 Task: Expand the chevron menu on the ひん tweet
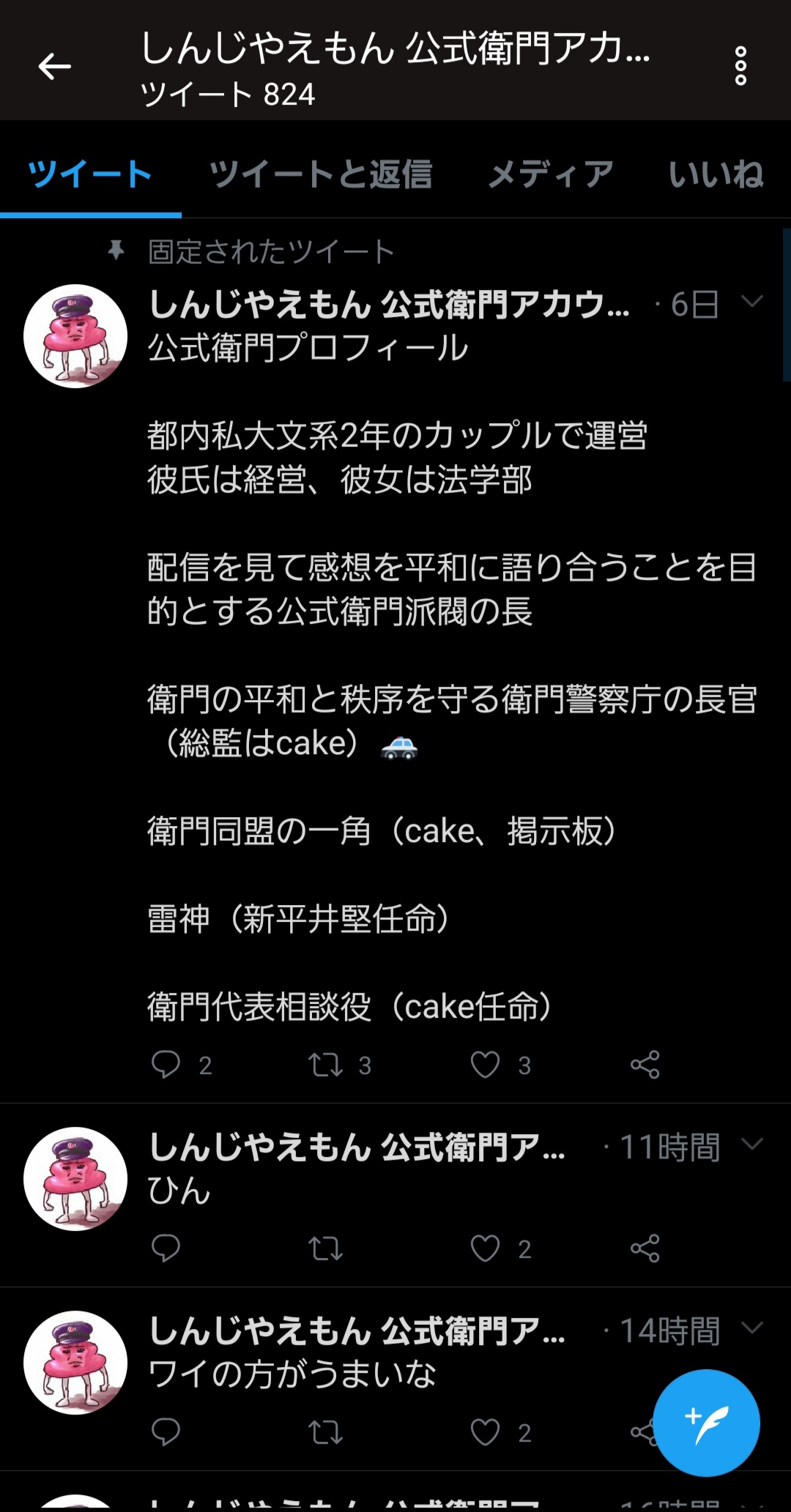752,1144
